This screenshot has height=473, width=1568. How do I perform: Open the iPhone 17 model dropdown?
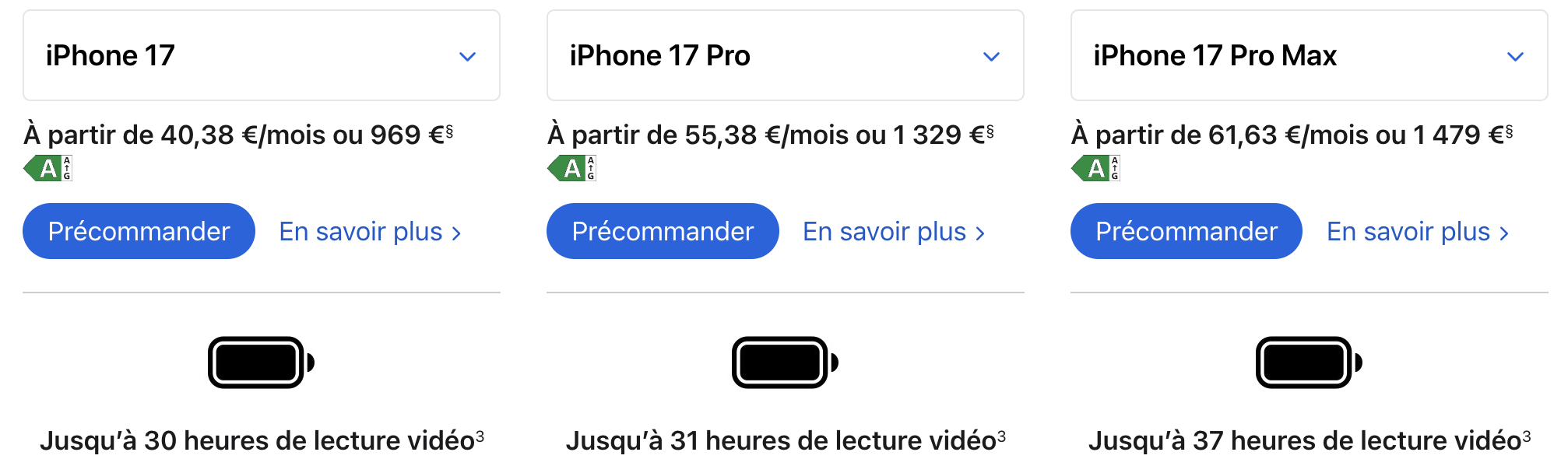point(261,56)
